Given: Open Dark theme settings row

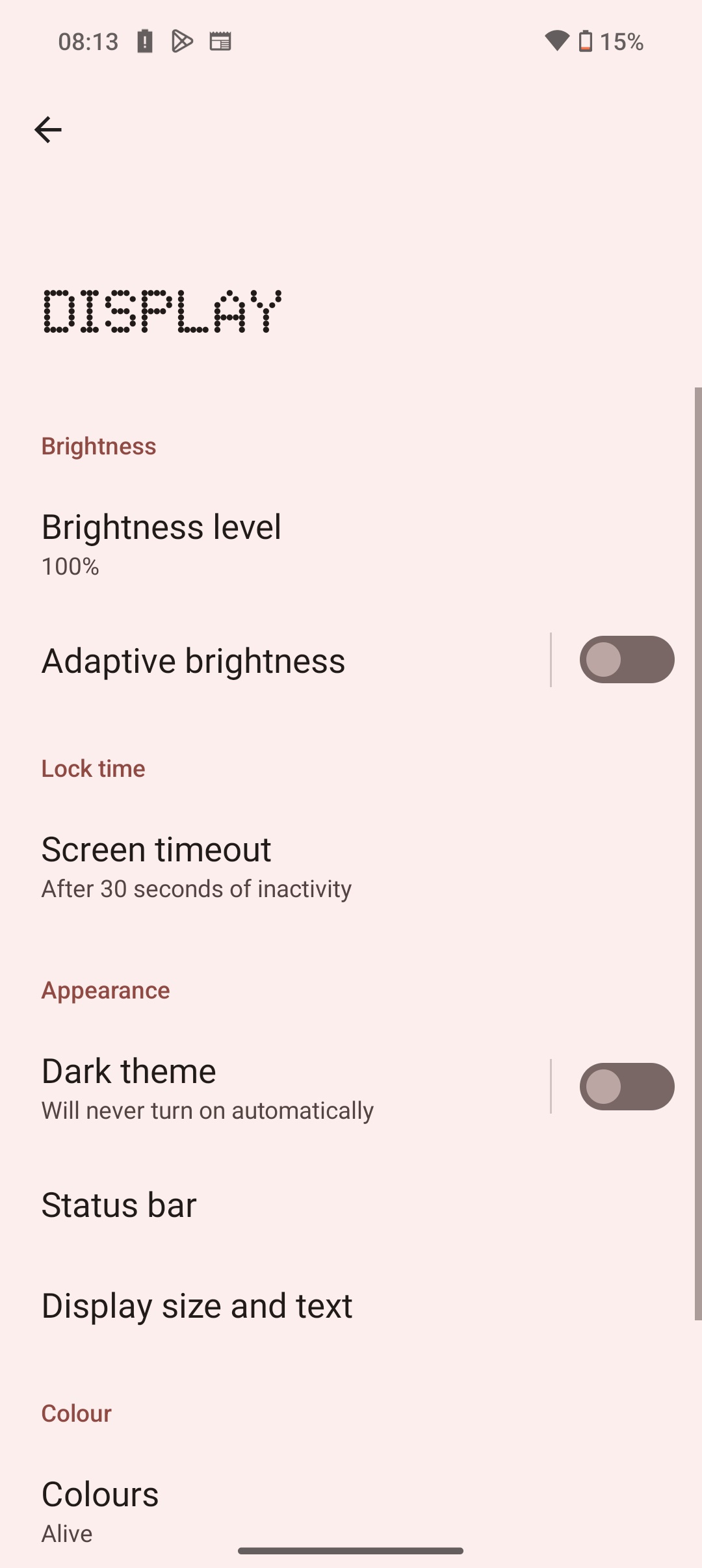Looking at the screenshot, I should pos(275,1087).
